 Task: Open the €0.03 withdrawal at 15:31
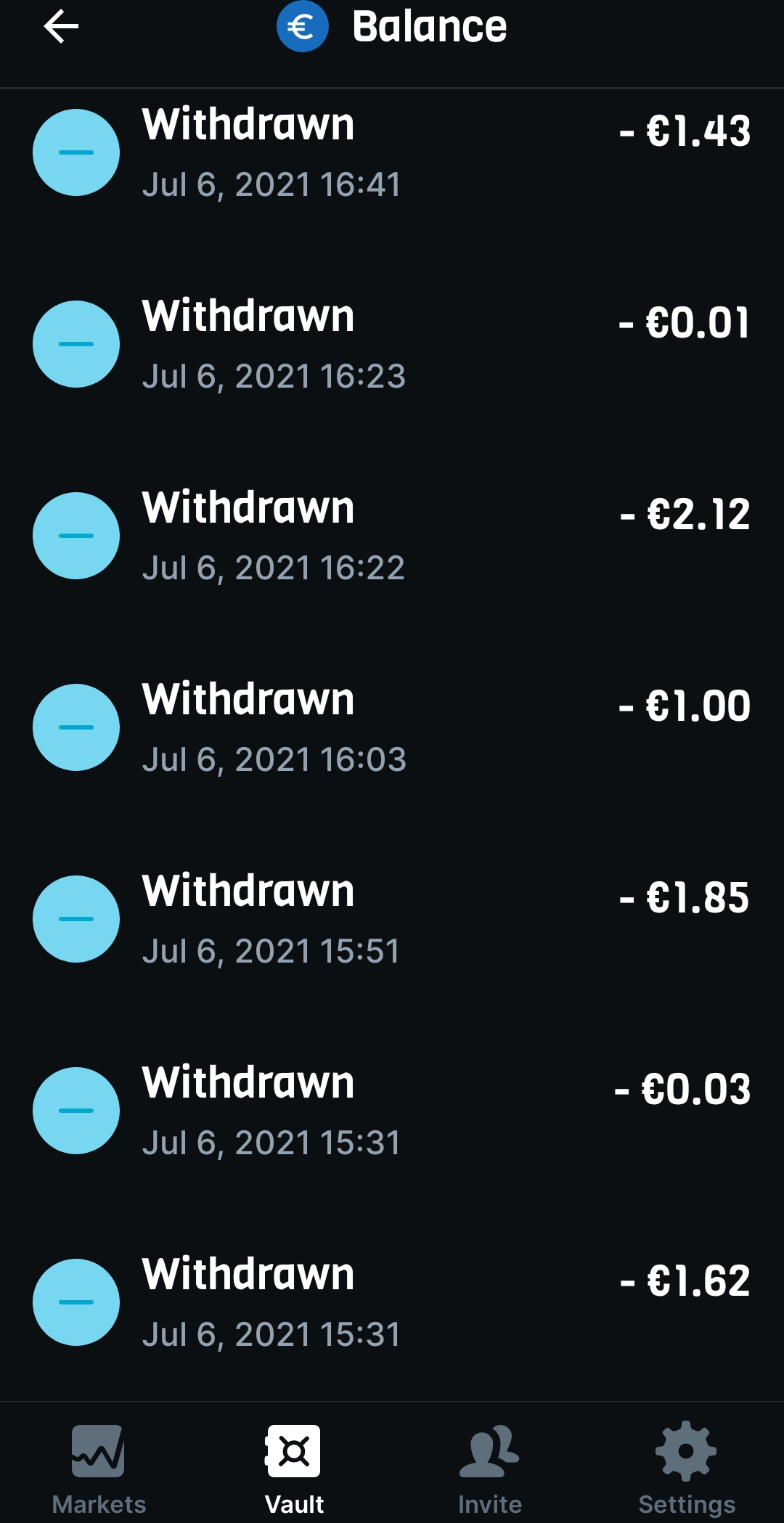(x=392, y=1111)
